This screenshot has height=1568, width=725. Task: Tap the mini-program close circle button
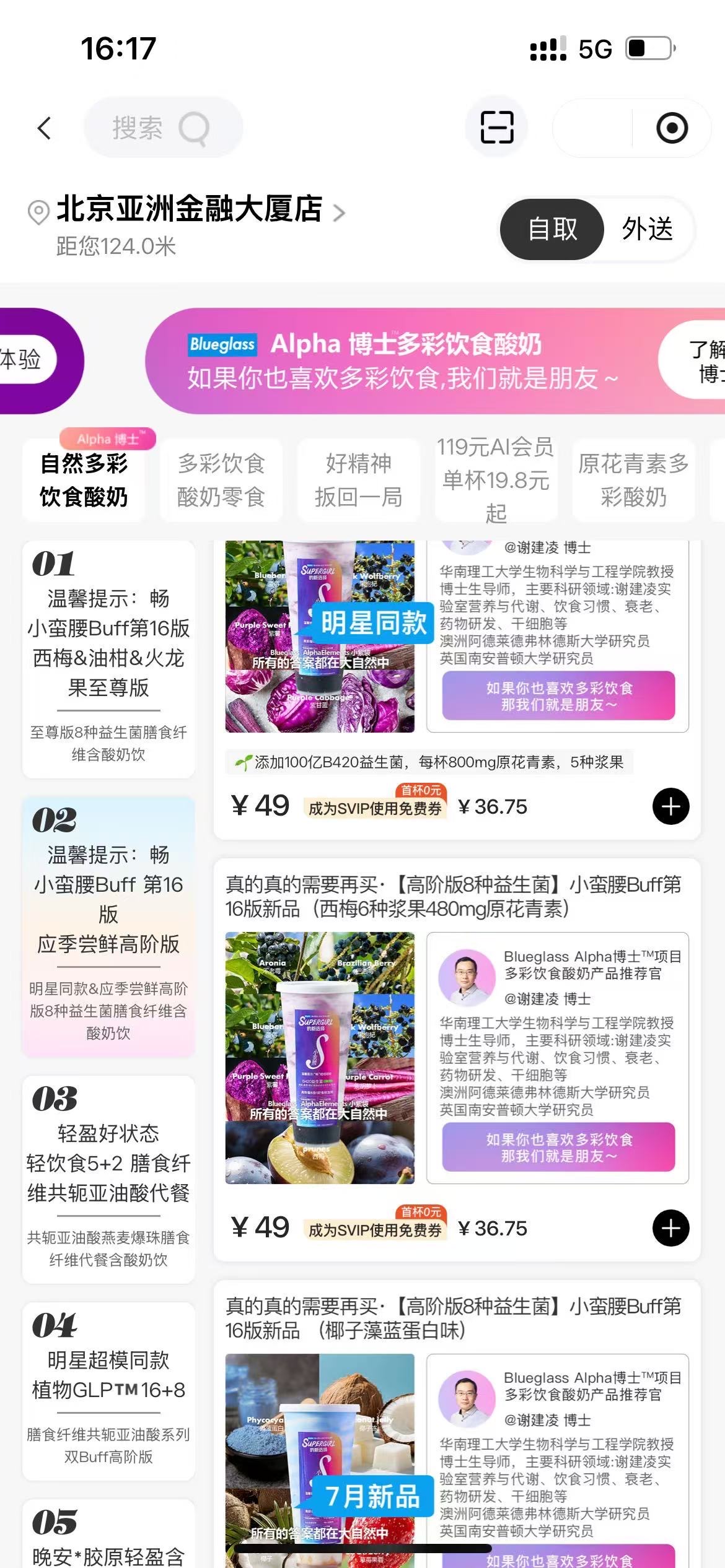672,128
